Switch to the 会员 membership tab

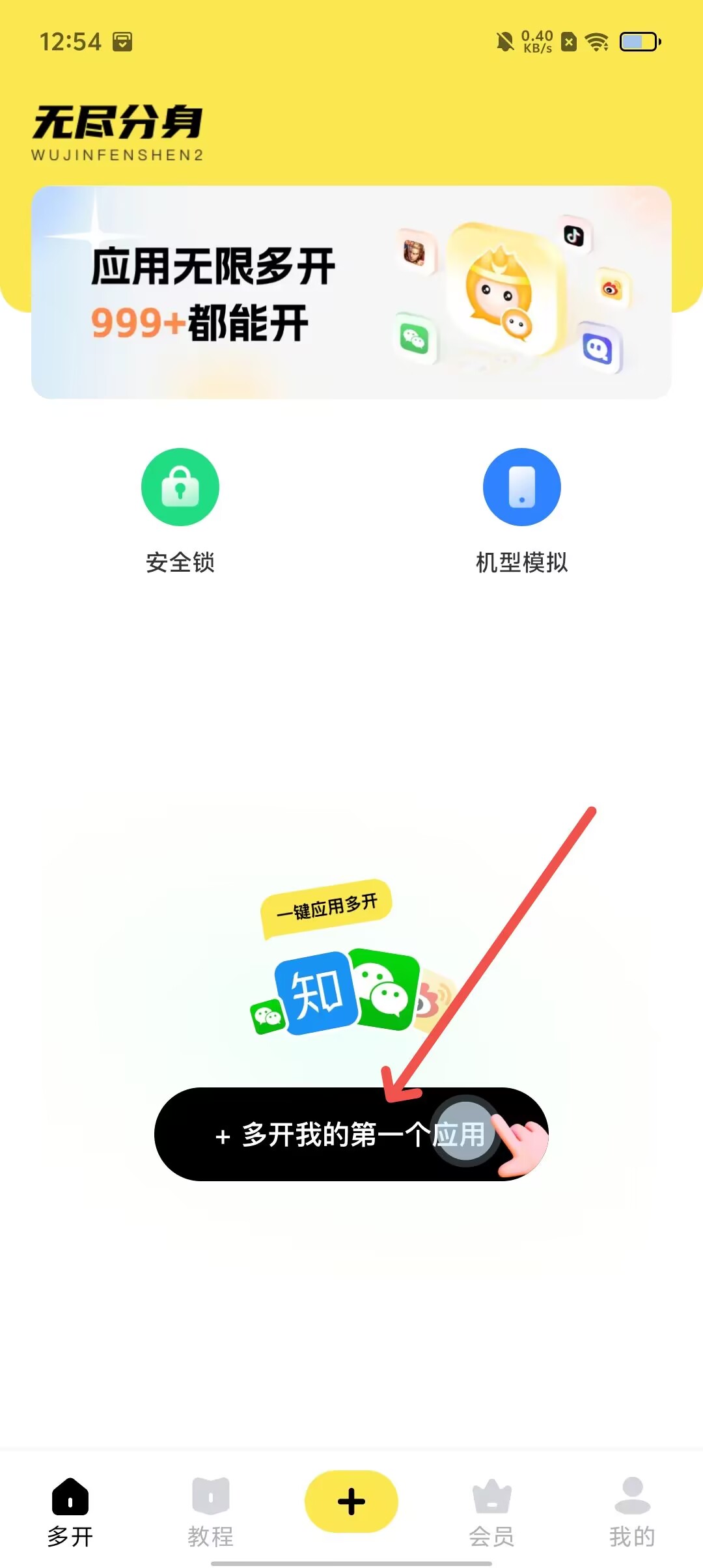(491, 1512)
